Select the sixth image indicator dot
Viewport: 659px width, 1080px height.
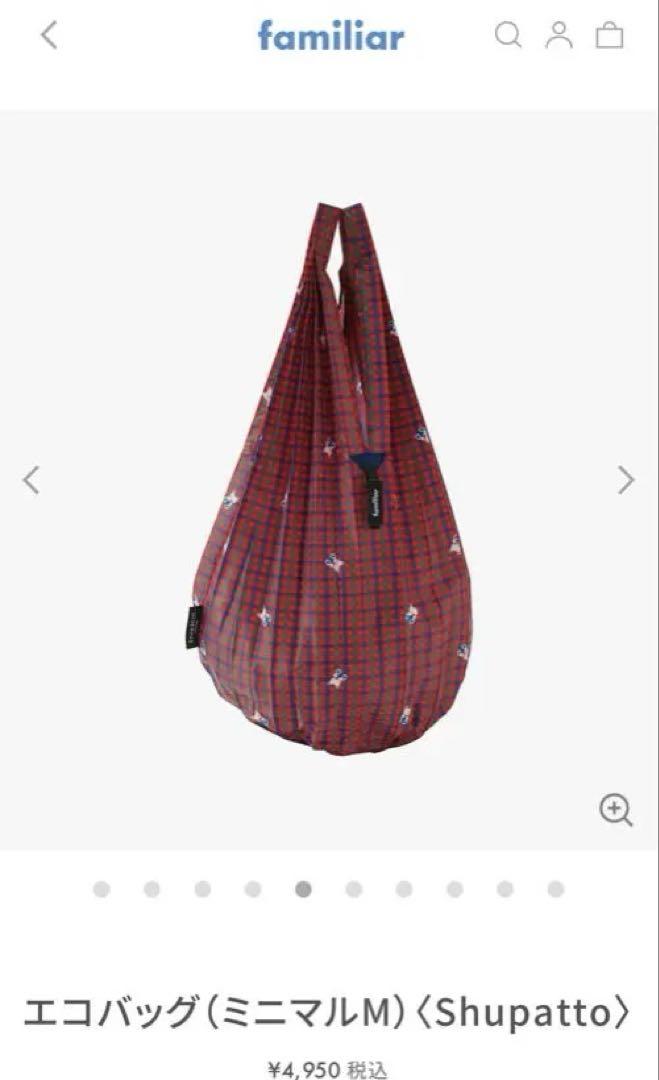354,889
